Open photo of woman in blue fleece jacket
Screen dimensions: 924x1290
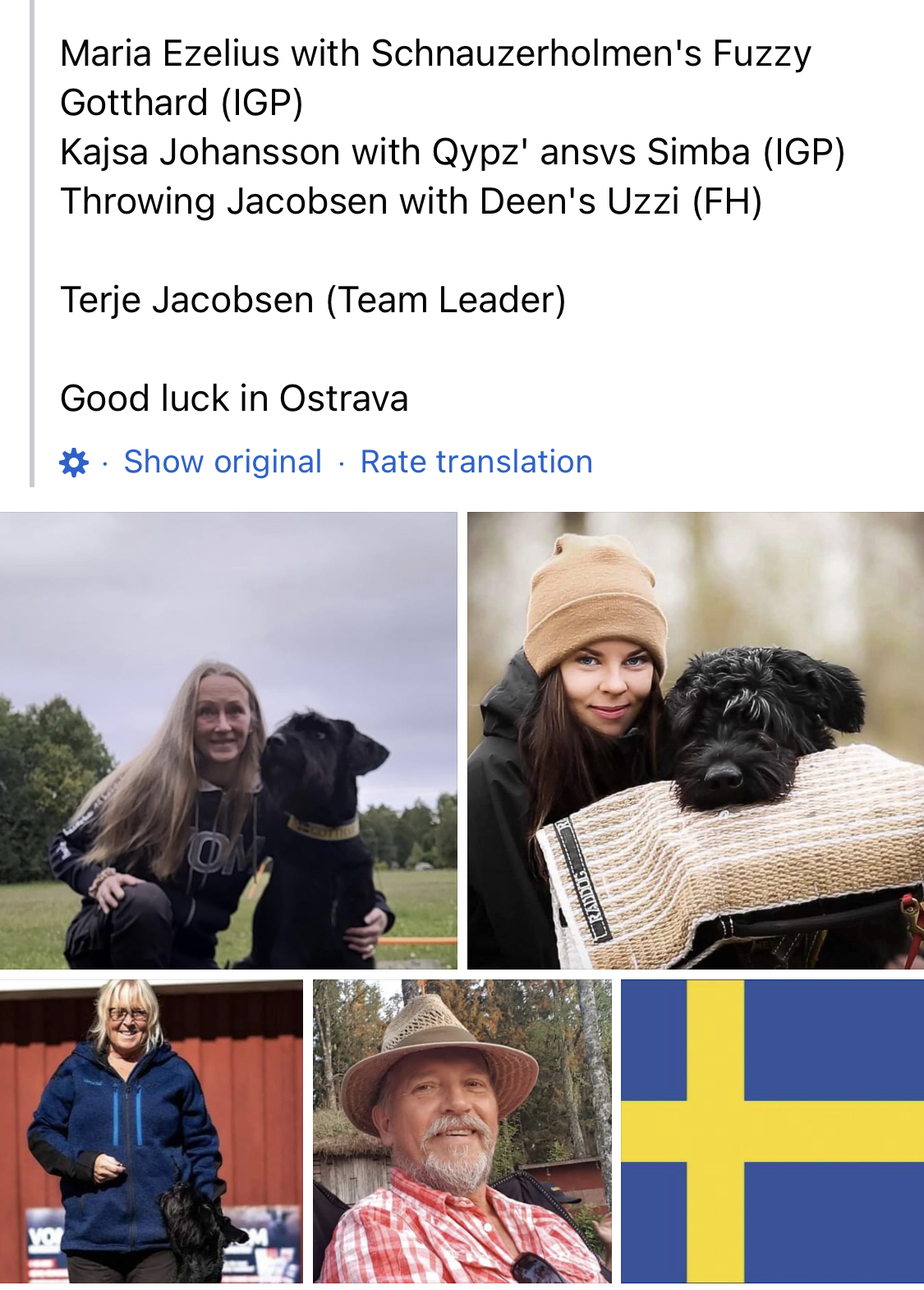(151, 1131)
